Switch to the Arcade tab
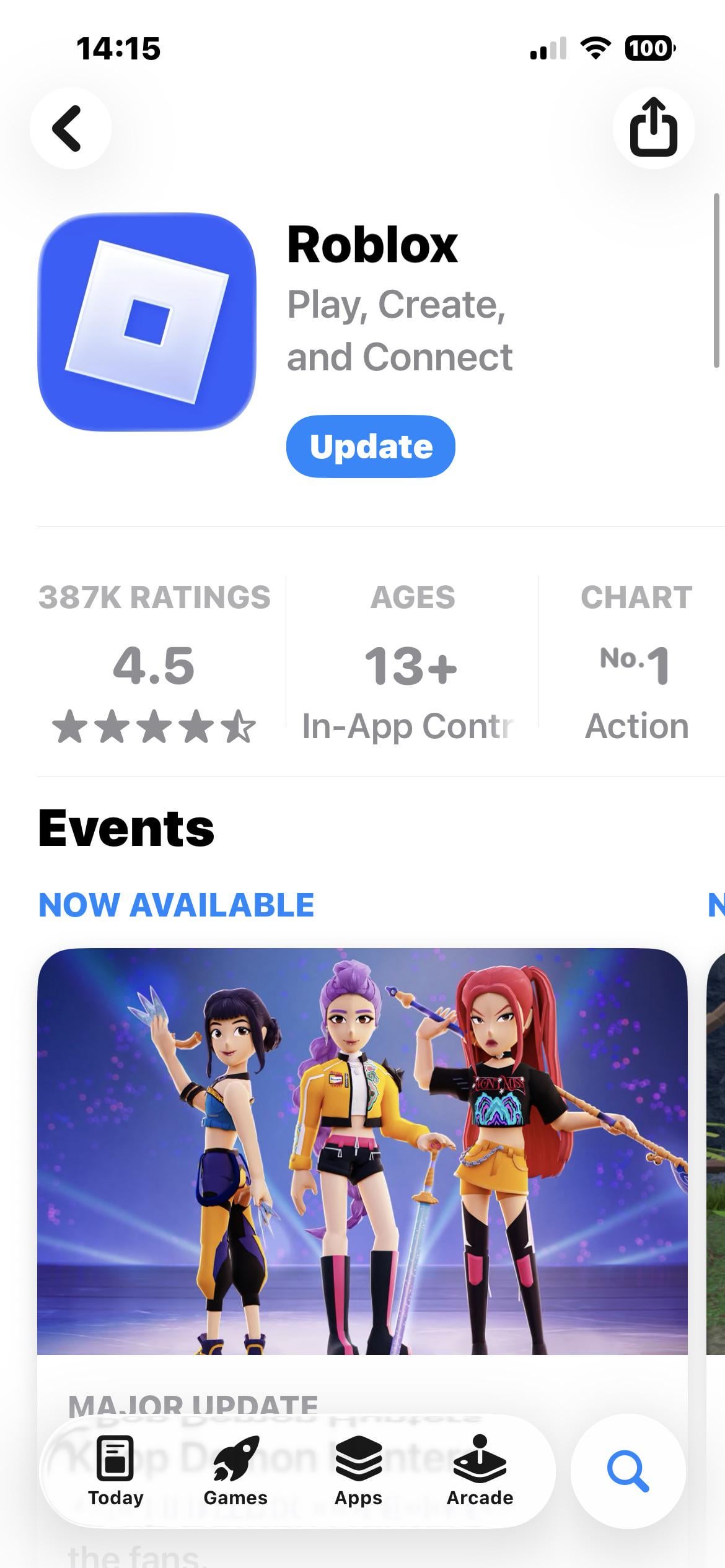Viewport: 725px width, 1568px height. (x=480, y=1470)
